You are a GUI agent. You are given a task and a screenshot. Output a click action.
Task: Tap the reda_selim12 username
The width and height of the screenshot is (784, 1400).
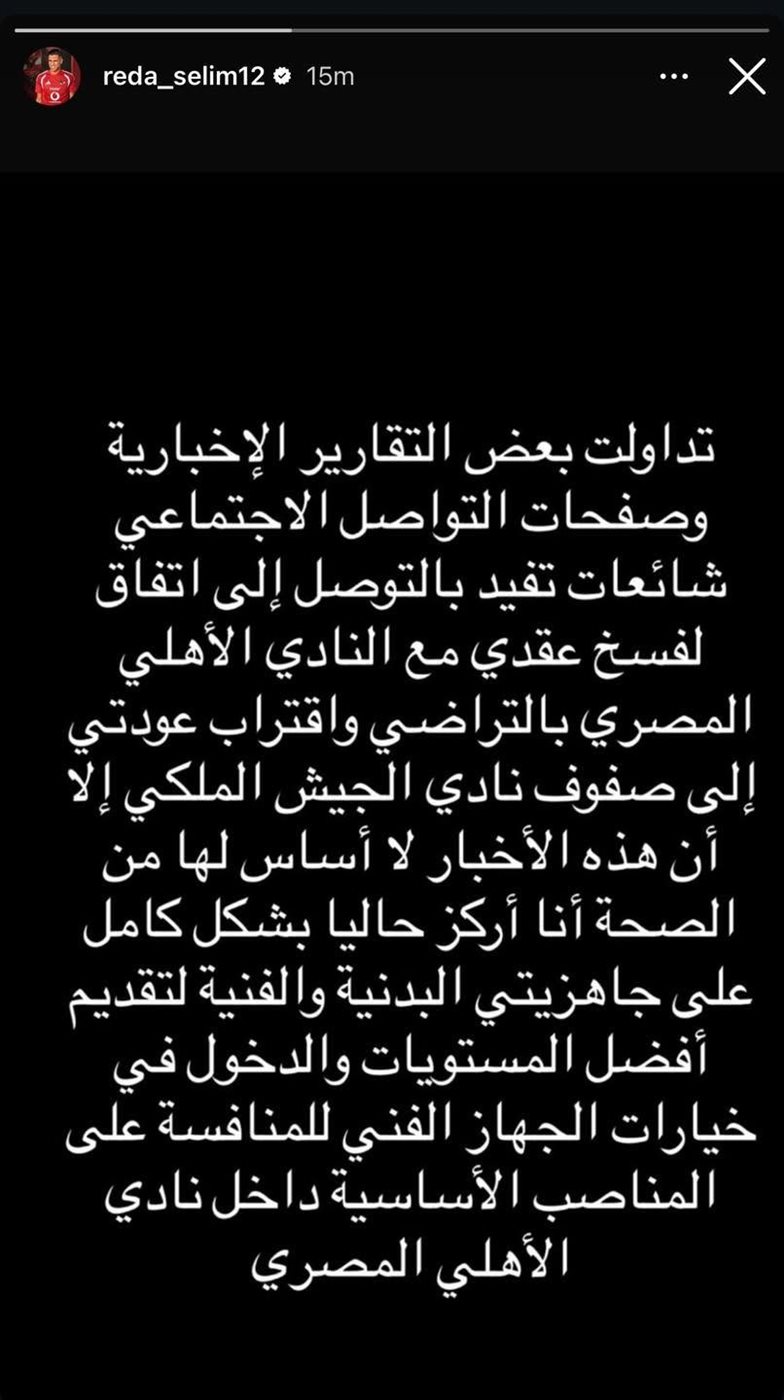(x=184, y=76)
